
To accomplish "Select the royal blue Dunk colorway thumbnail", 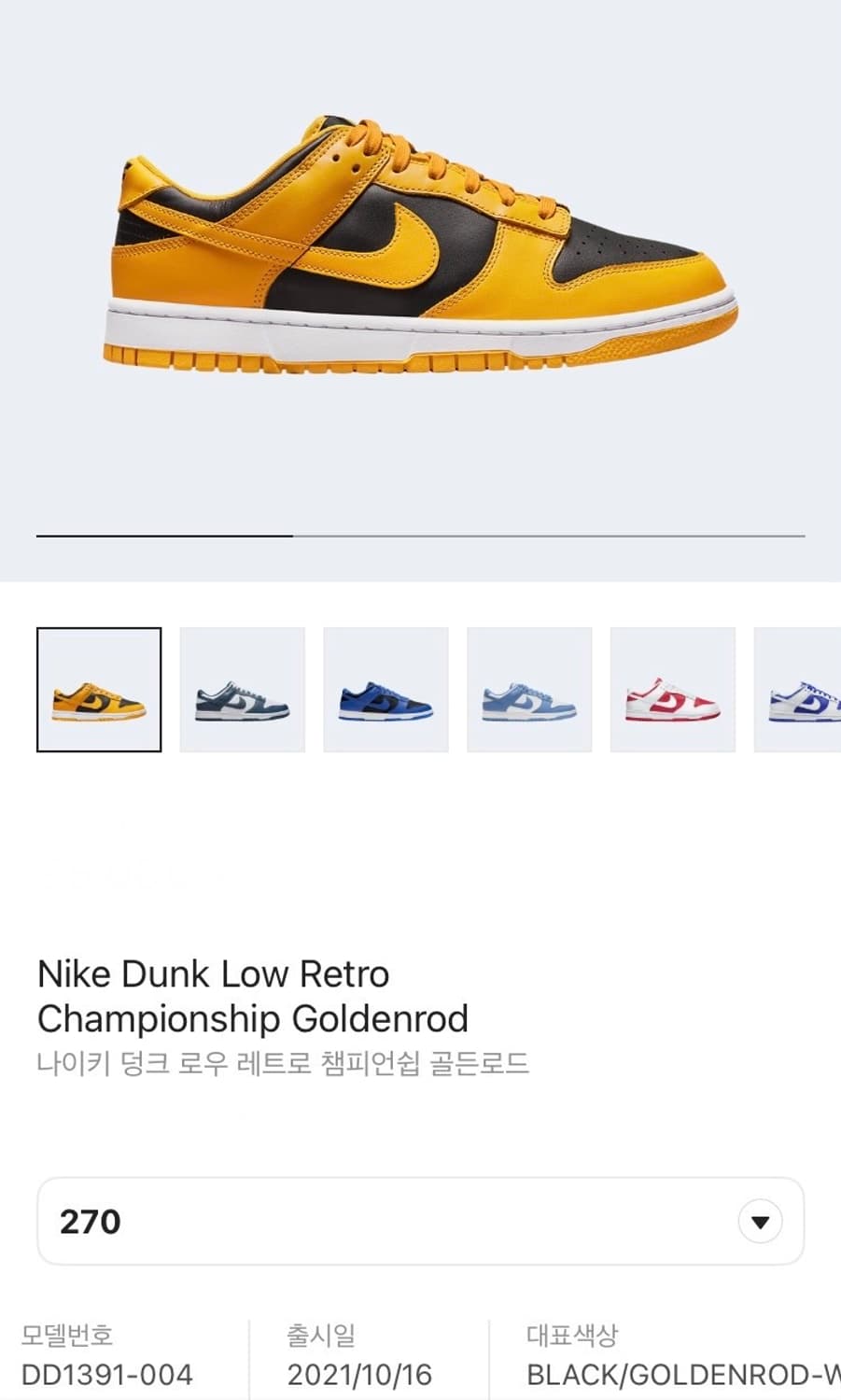I will (x=385, y=690).
